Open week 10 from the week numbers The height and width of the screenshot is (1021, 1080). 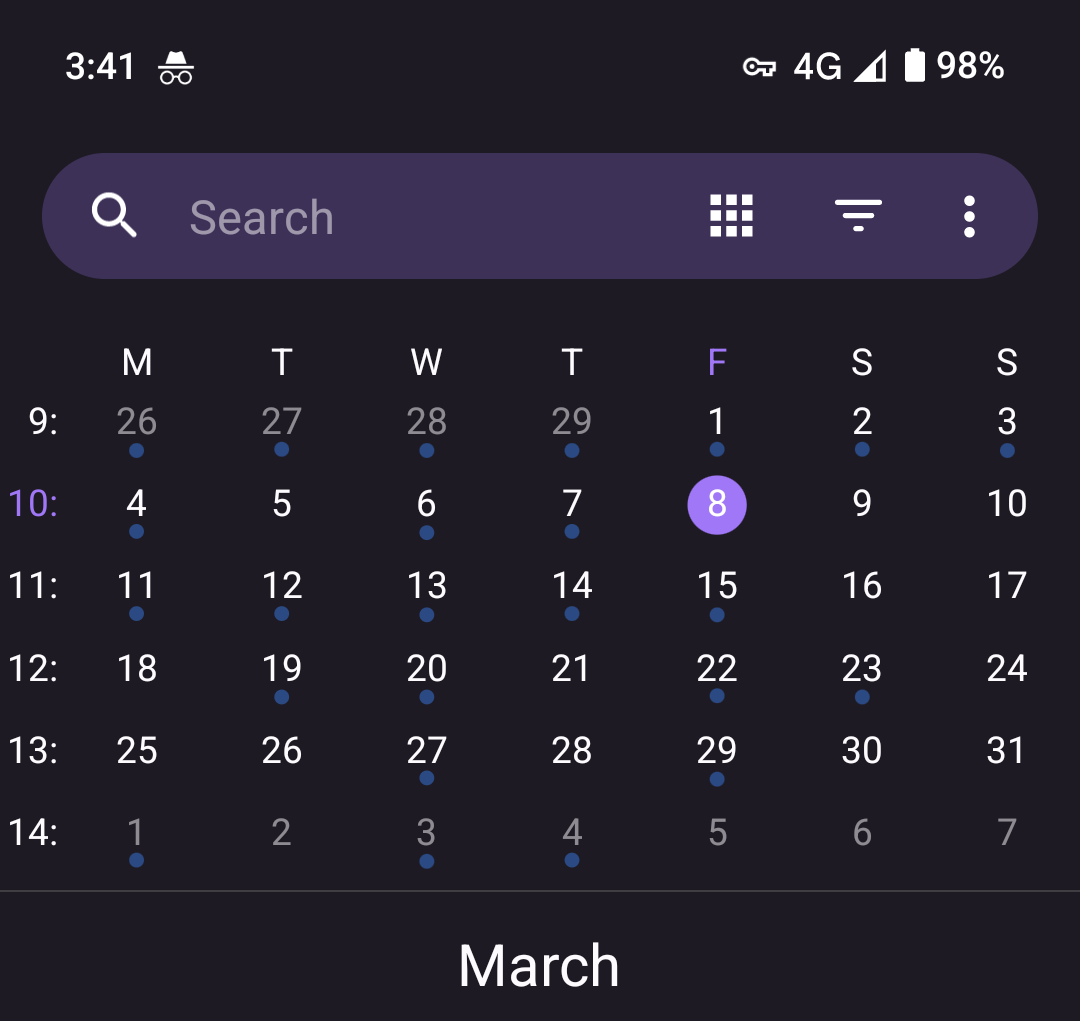point(33,505)
